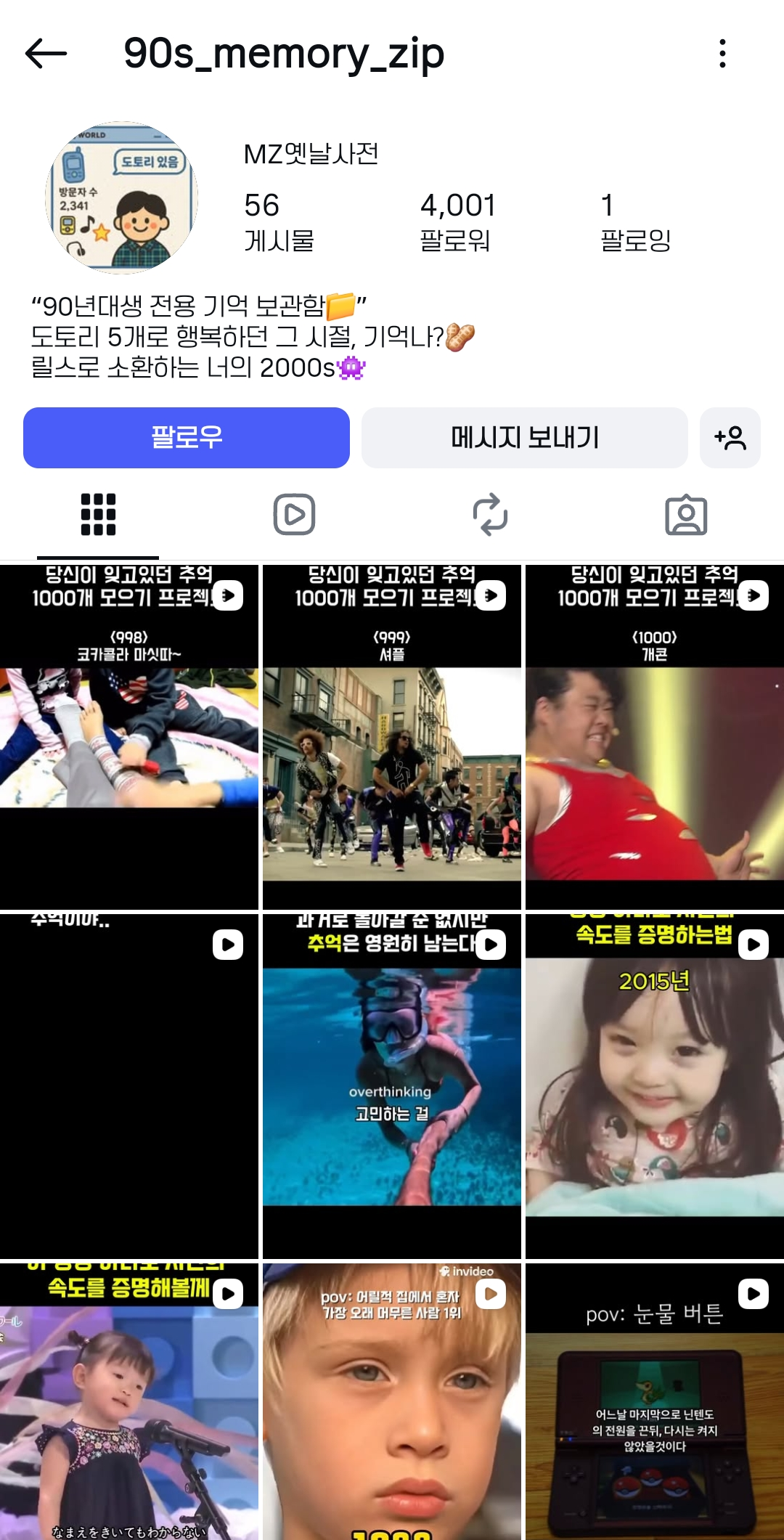This screenshot has height=1540, width=784.
Task: Open the reel labeled 코카콜라 마싯따~
Action: click(x=129, y=737)
